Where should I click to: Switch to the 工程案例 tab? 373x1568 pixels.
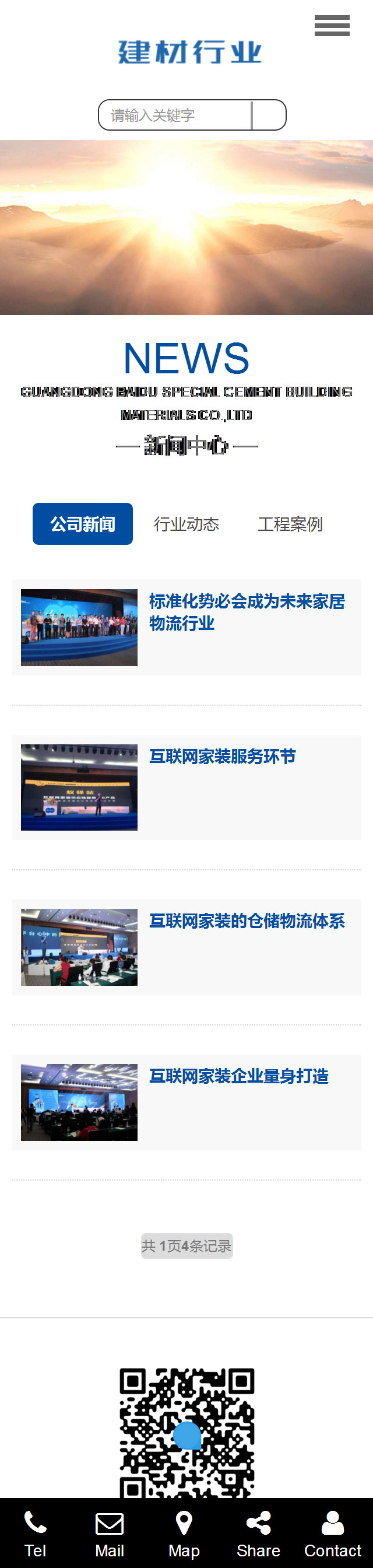click(x=290, y=523)
